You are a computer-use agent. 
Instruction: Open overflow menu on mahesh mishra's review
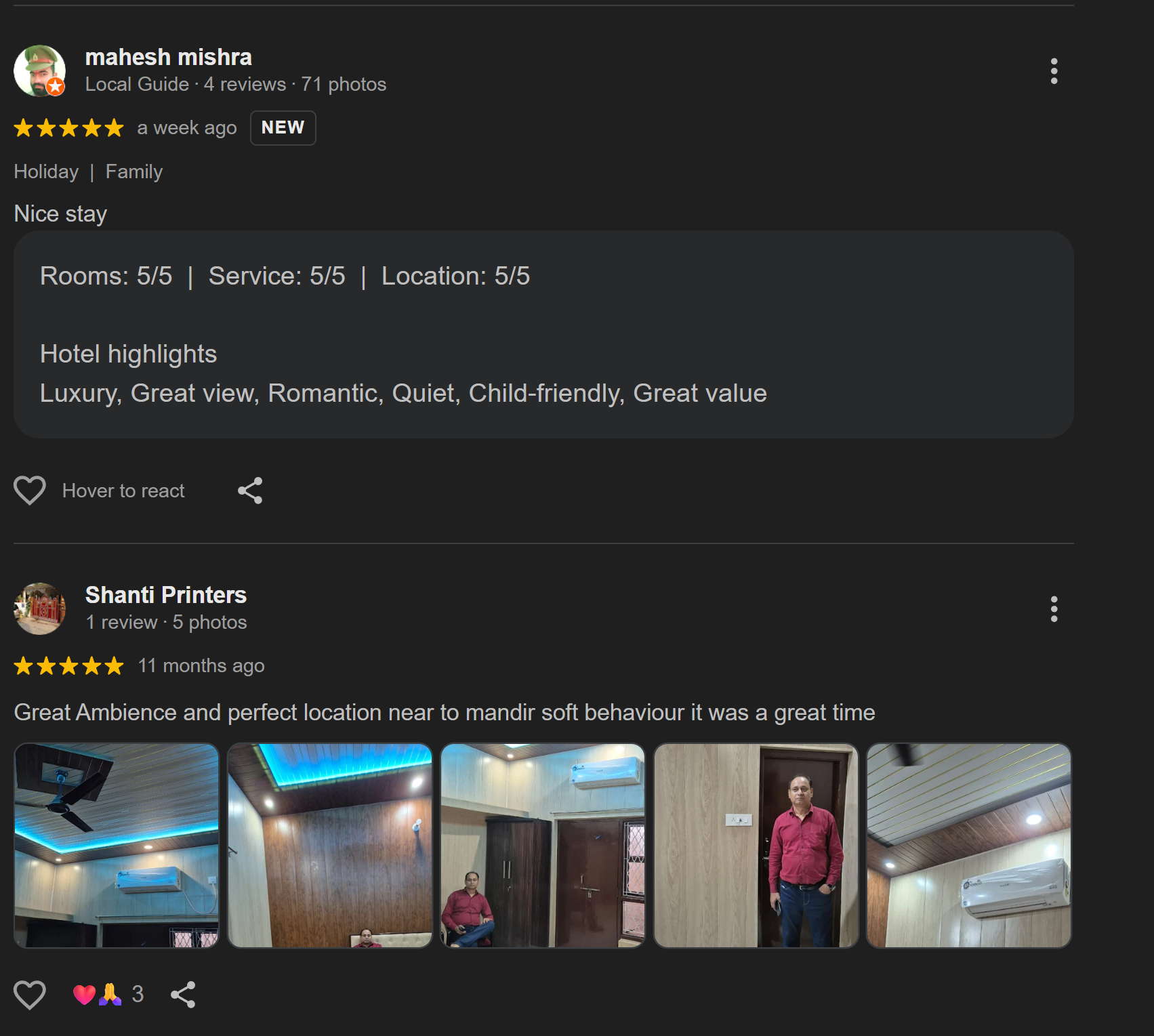(1053, 71)
